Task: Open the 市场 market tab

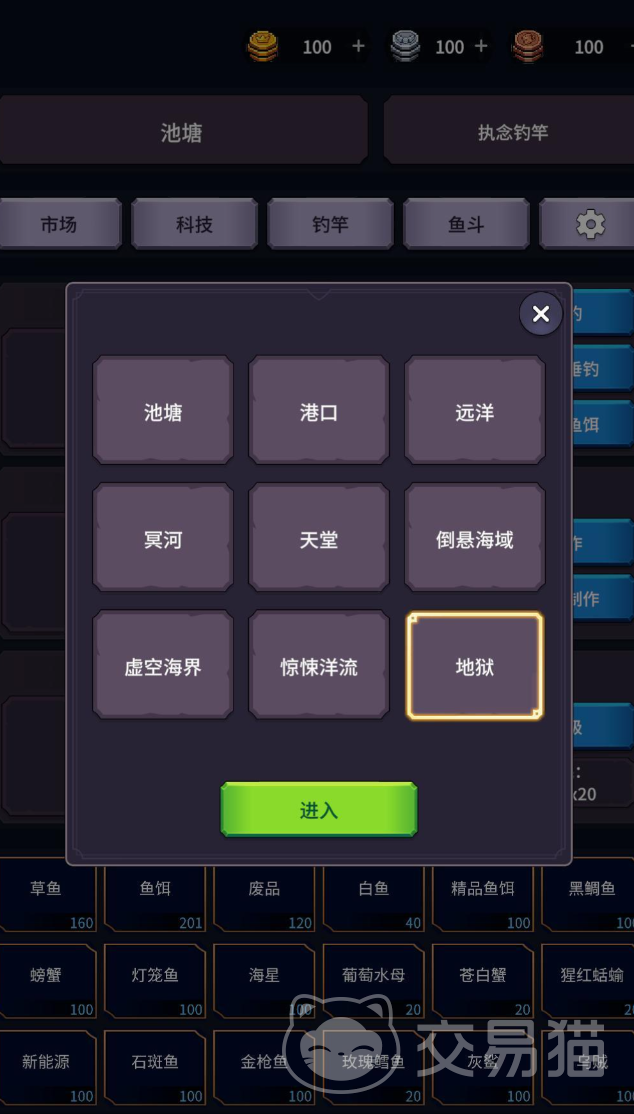Action: [59, 224]
